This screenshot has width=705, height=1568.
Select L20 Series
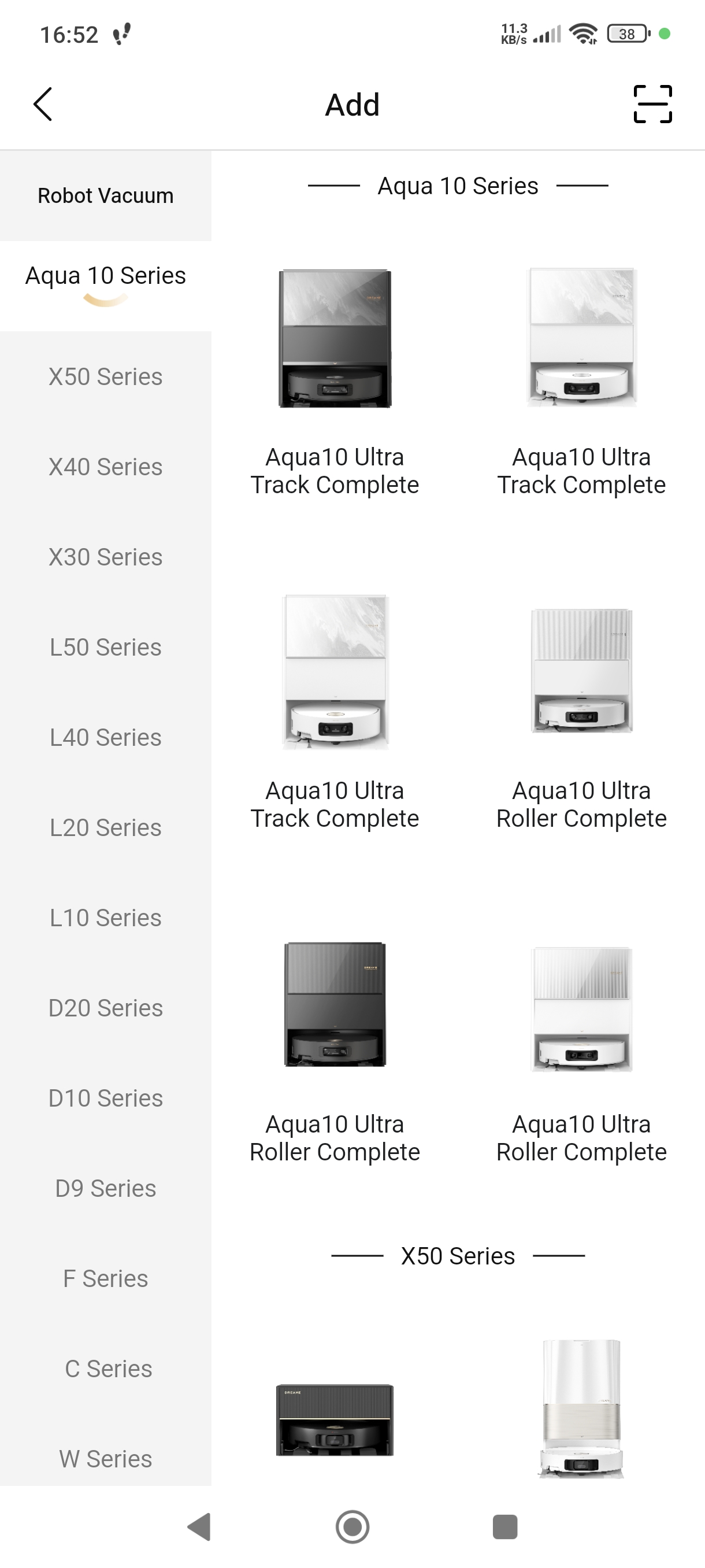[x=105, y=827]
